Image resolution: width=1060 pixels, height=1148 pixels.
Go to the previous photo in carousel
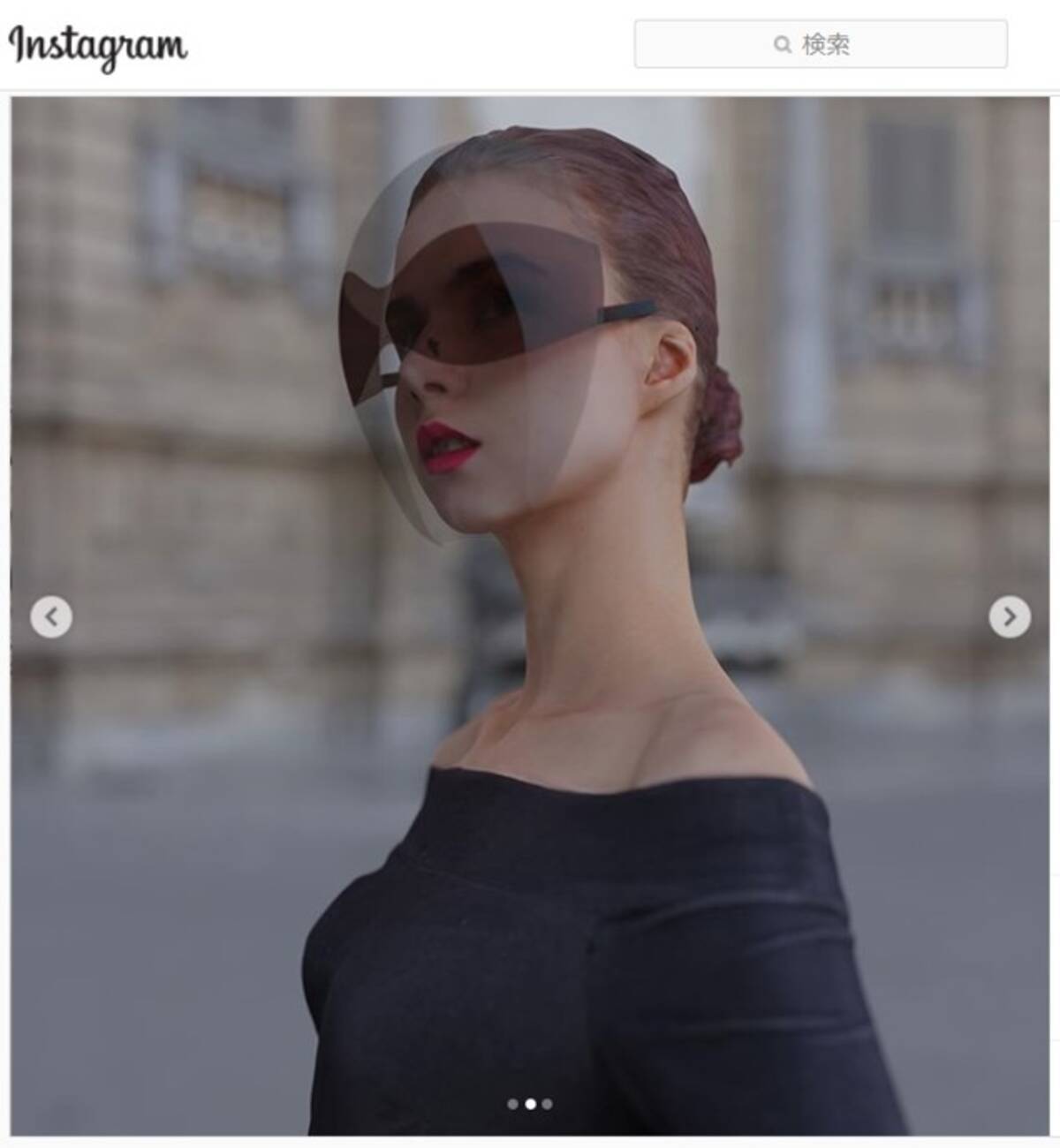click(51, 616)
